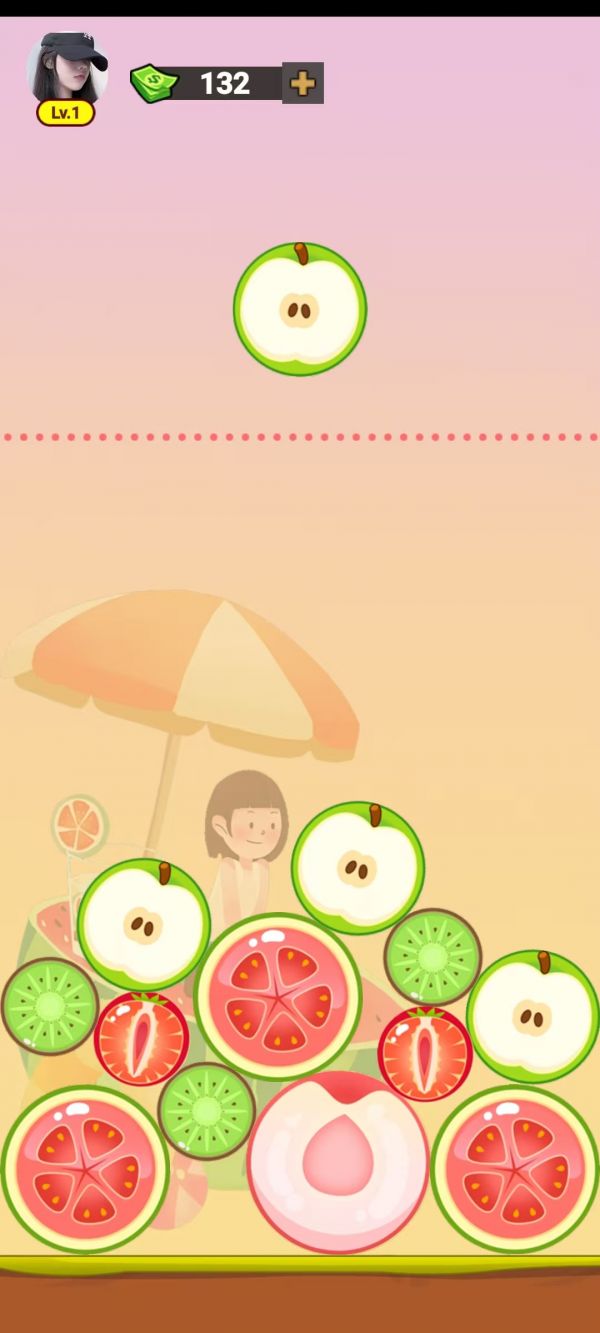Drop the green apple at top
600x1333 pixels.
click(300, 309)
